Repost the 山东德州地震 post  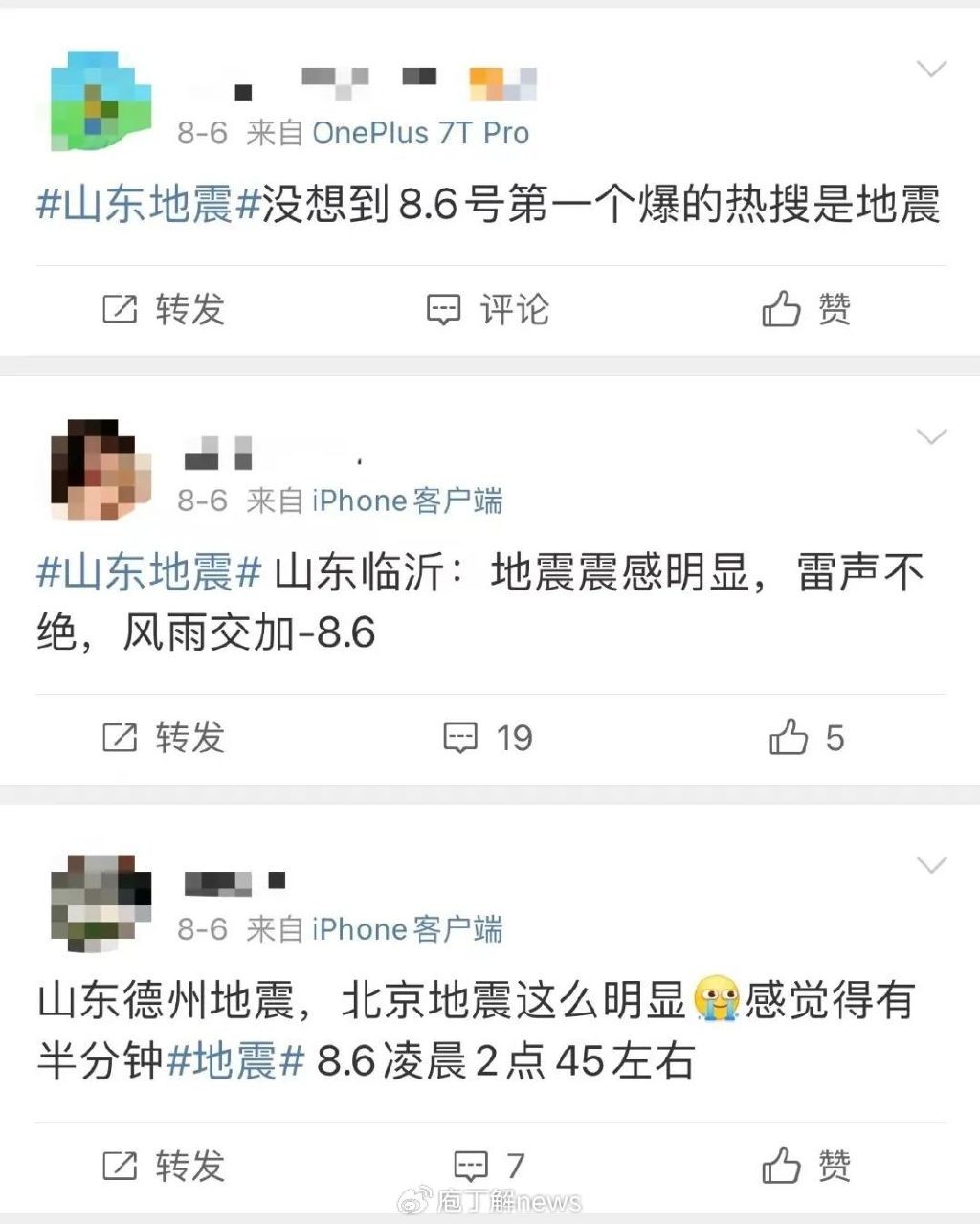pyautogui.click(x=163, y=1166)
